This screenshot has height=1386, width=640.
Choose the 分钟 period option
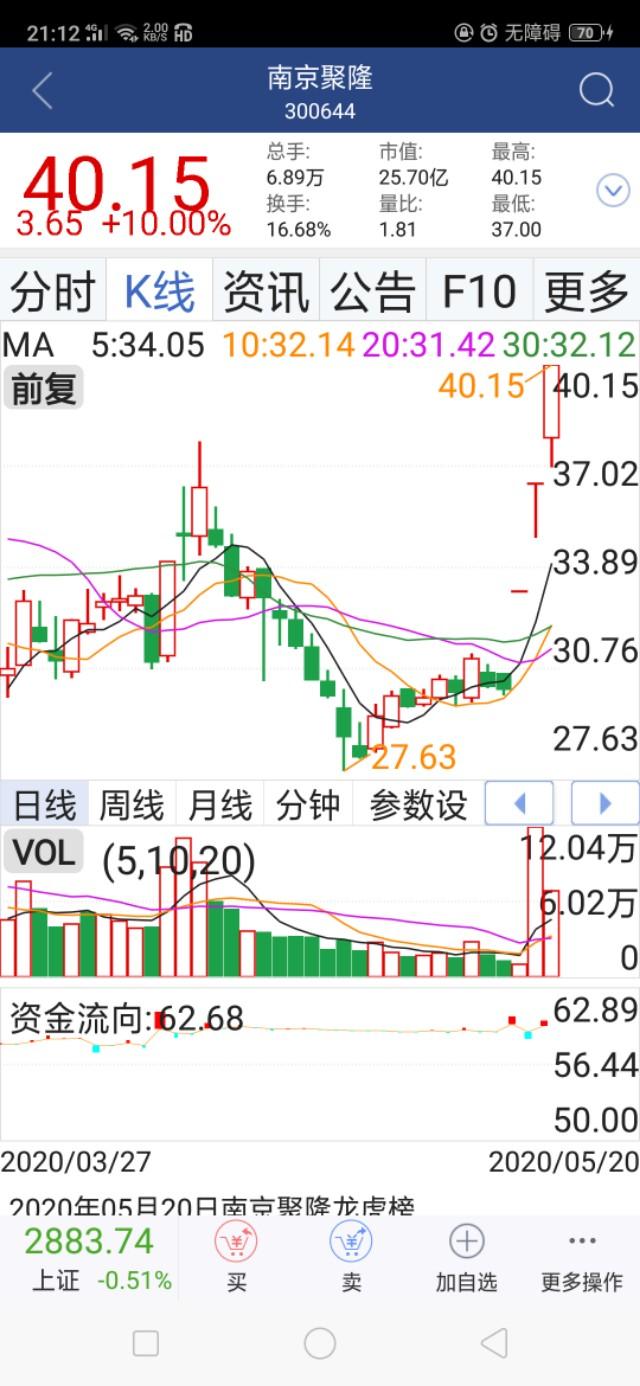coord(308,803)
